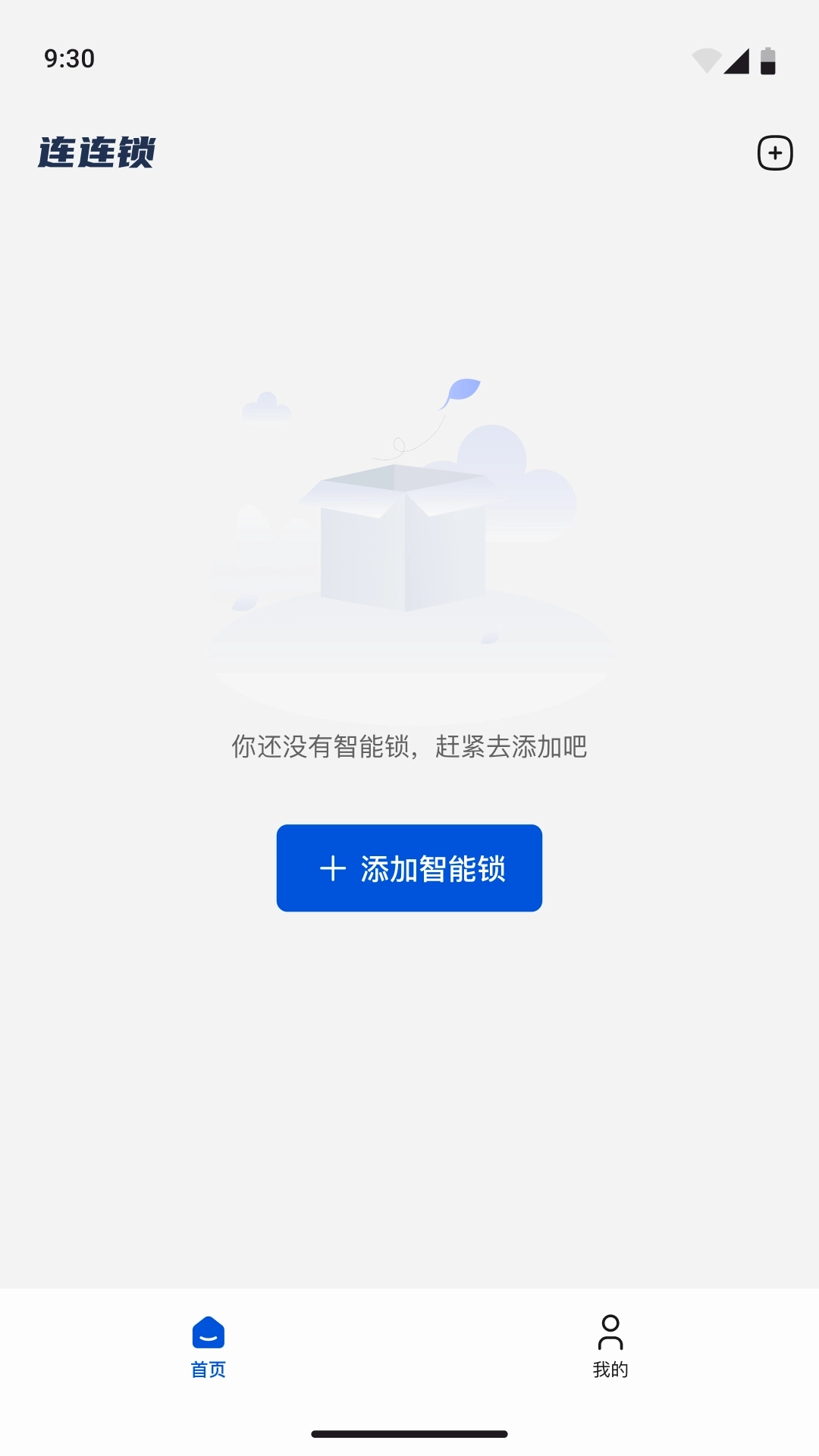Tap the kite in the illustration
This screenshot has height=1456, width=819.
pyautogui.click(x=464, y=391)
